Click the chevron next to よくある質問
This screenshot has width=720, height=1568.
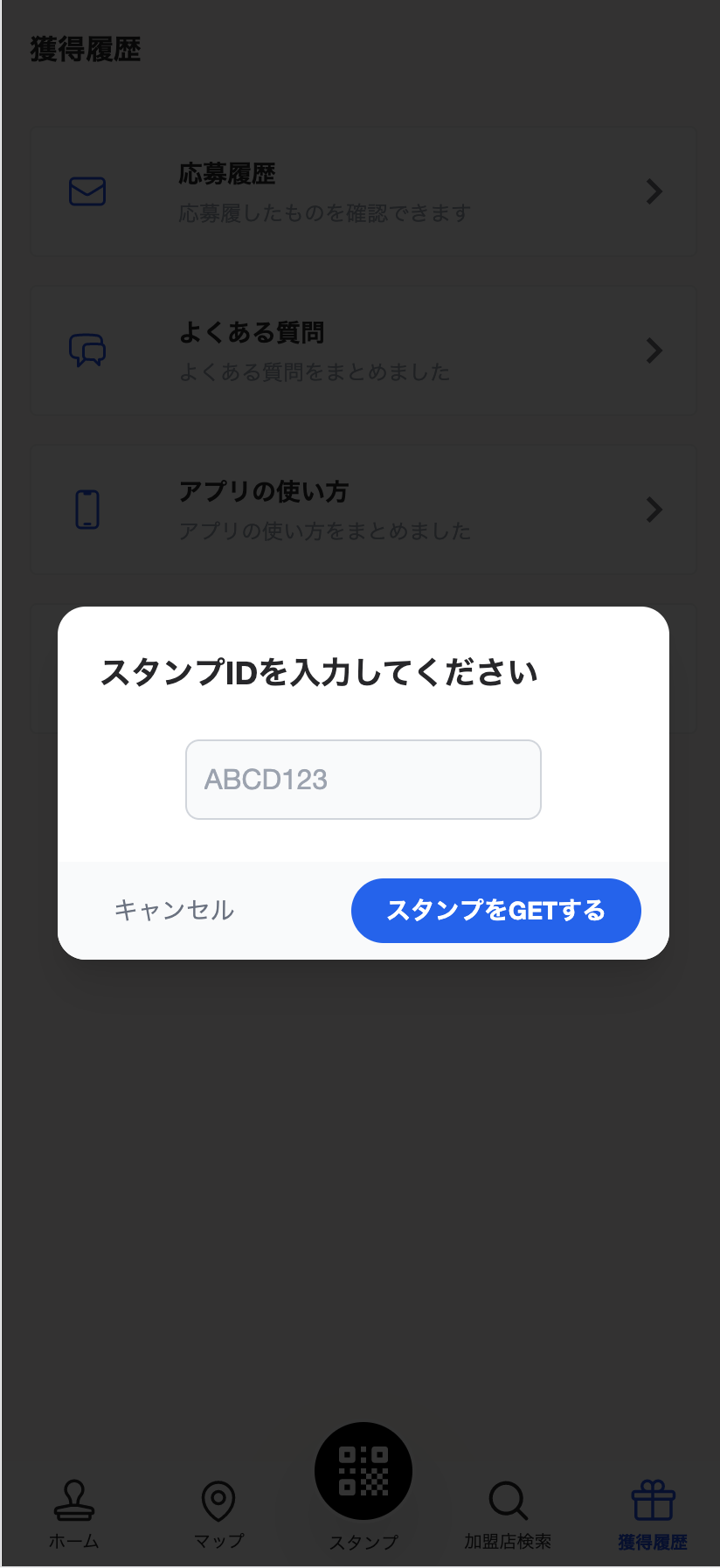click(654, 350)
